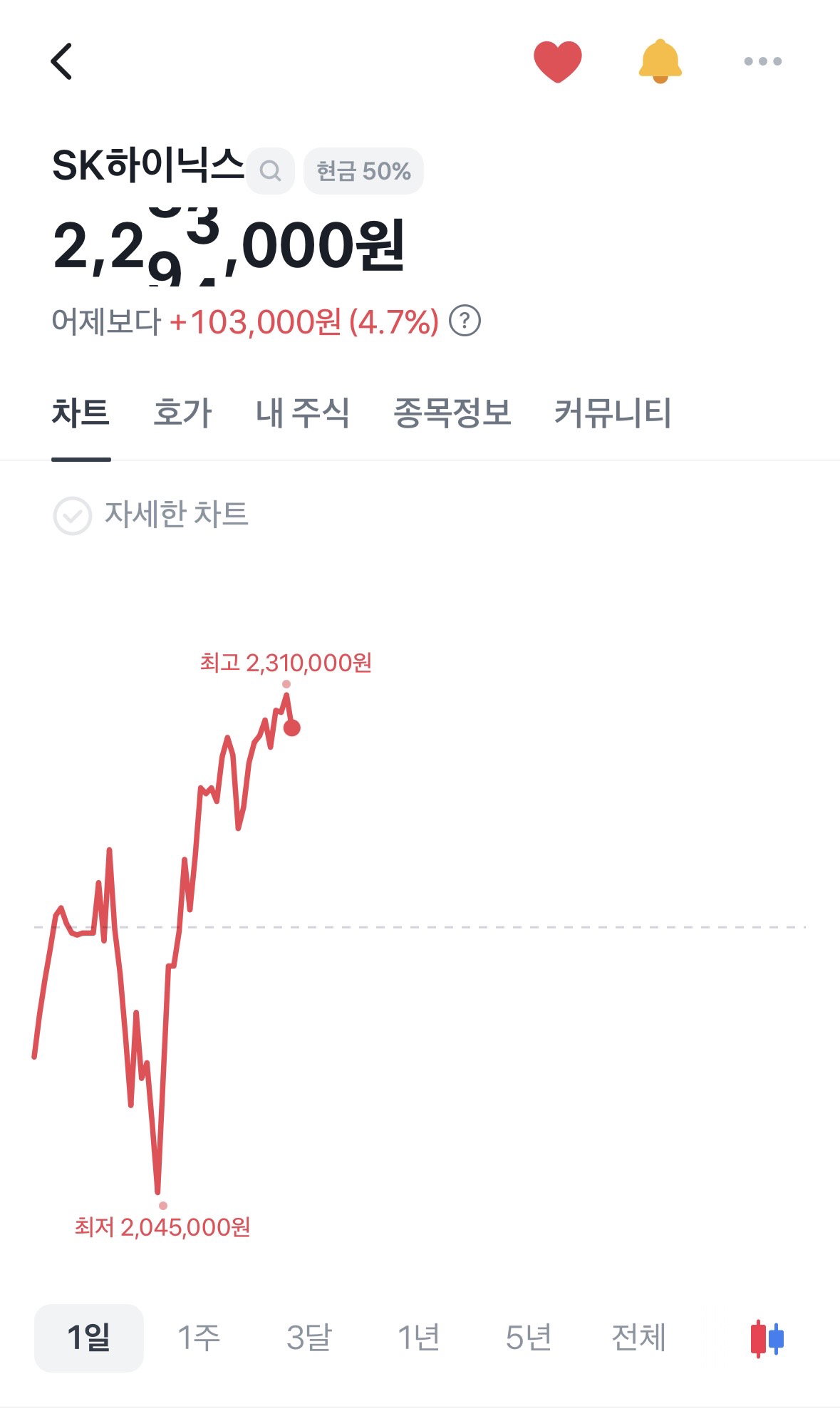Tap the 현금 50% chip
This screenshot has height=1416, width=840.
tap(363, 171)
